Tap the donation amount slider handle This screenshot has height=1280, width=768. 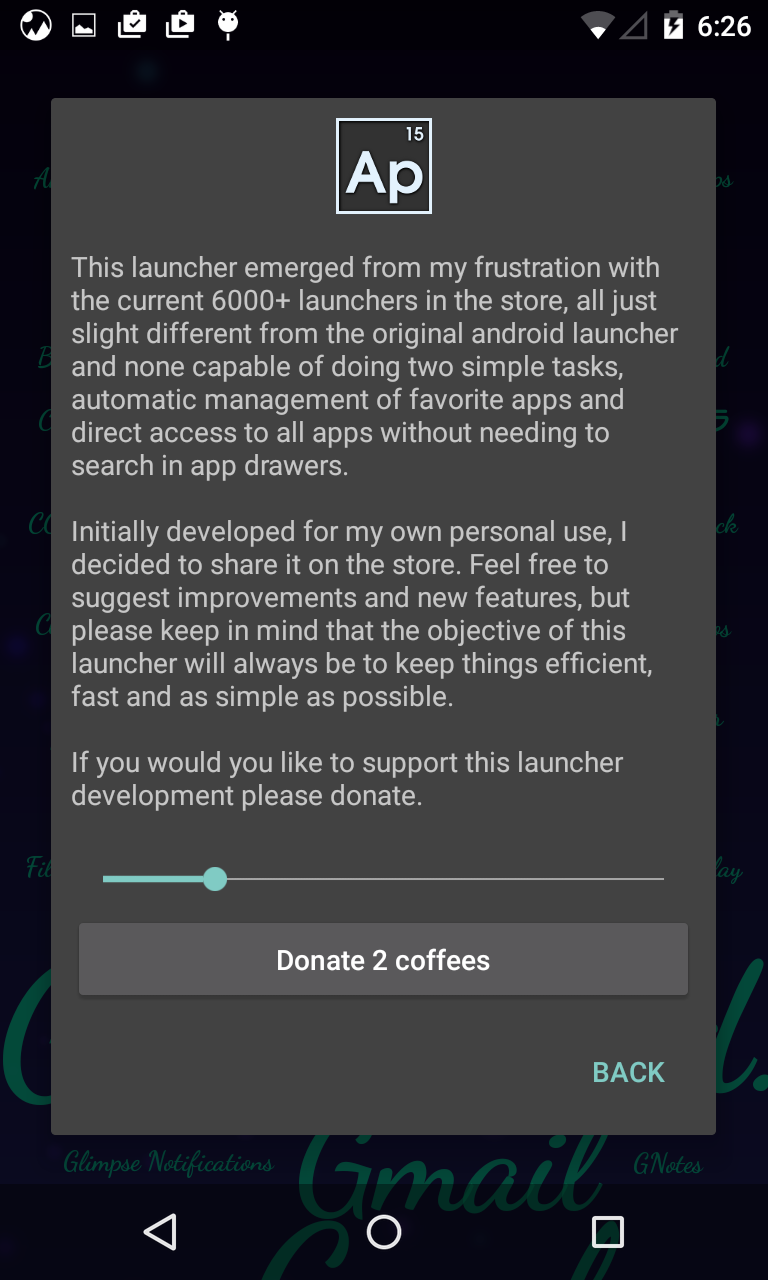215,879
